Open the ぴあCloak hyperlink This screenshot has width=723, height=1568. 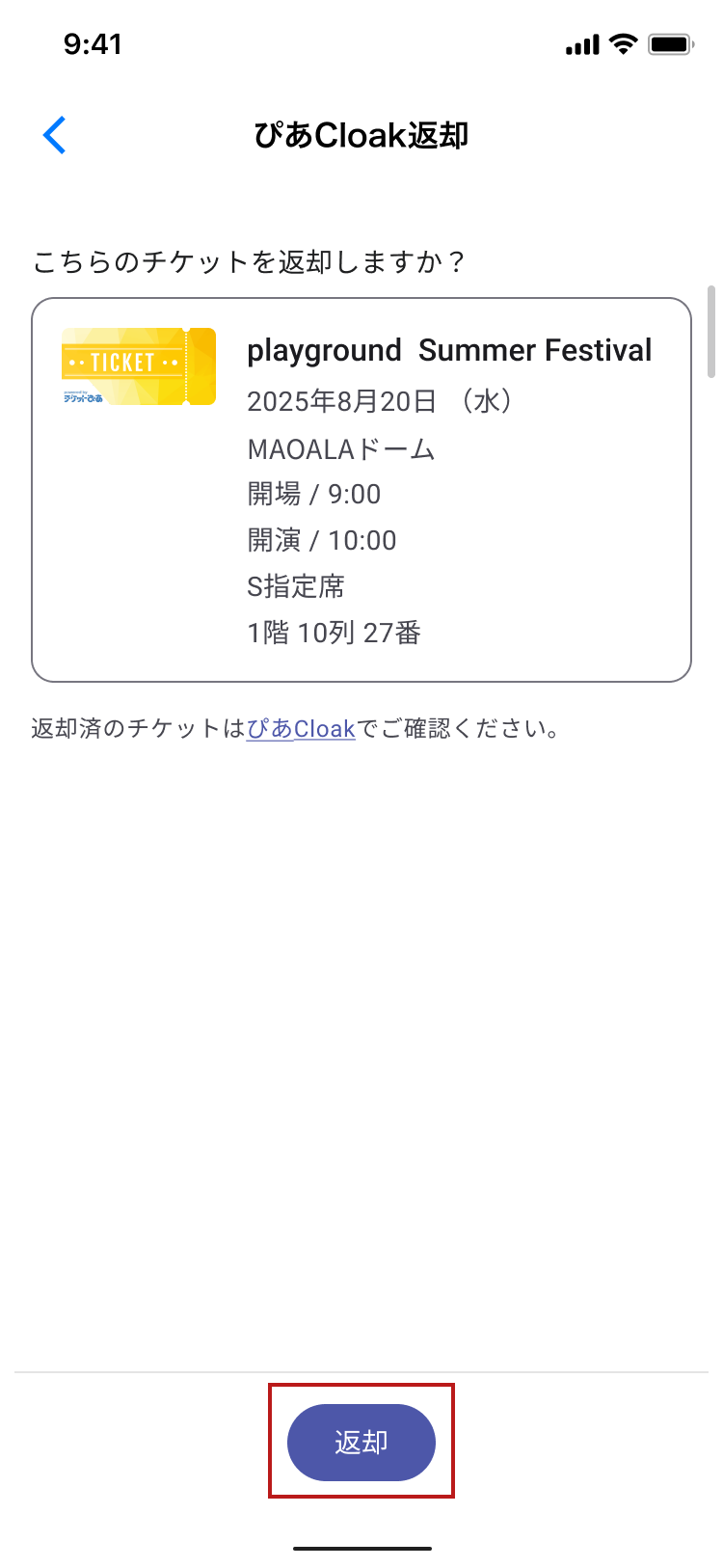pyautogui.click(x=302, y=730)
